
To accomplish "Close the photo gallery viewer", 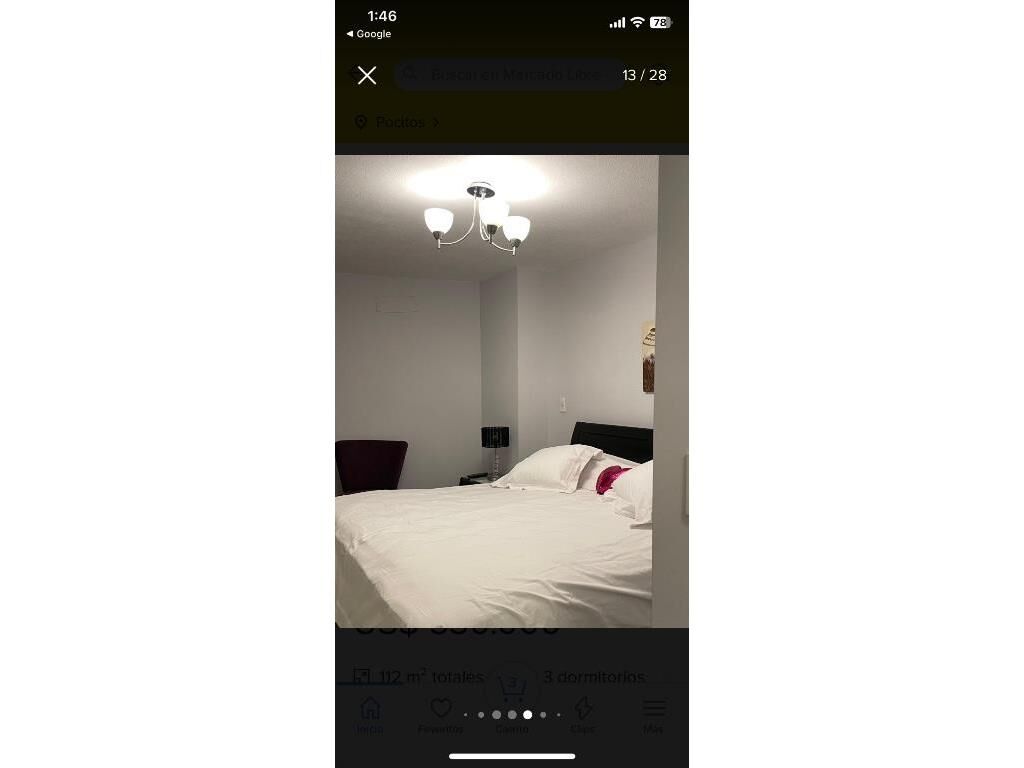I will (367, 75).
